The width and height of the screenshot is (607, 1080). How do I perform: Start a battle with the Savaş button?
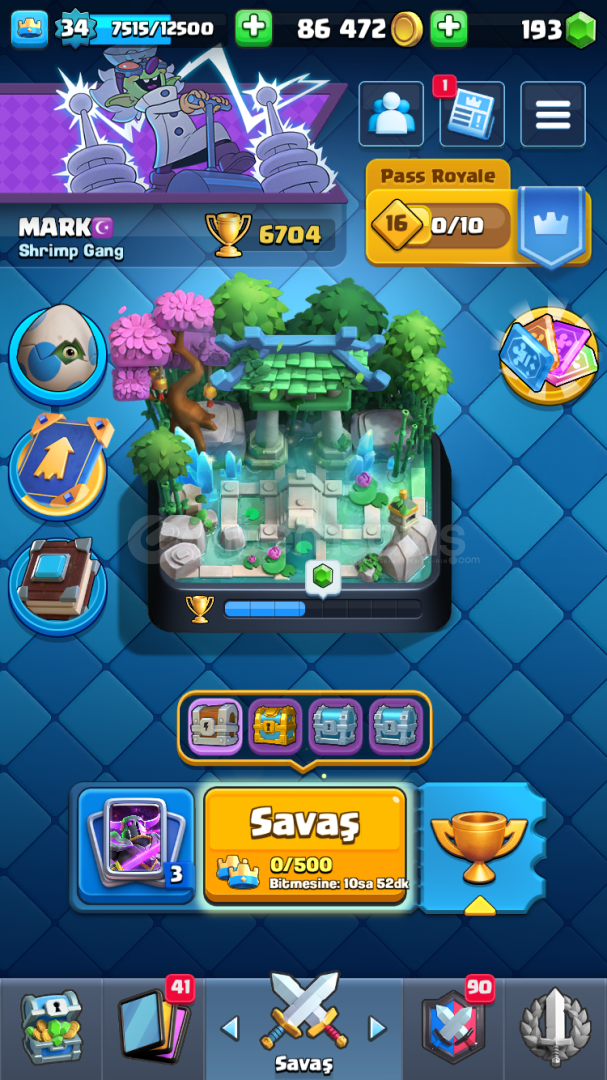click(x=306, y=844)
